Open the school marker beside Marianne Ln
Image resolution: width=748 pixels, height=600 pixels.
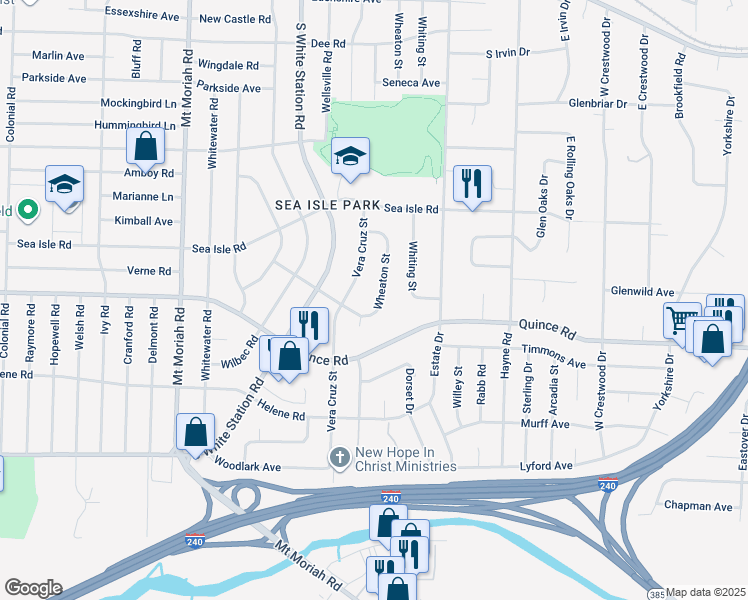[x=64, y=187]
